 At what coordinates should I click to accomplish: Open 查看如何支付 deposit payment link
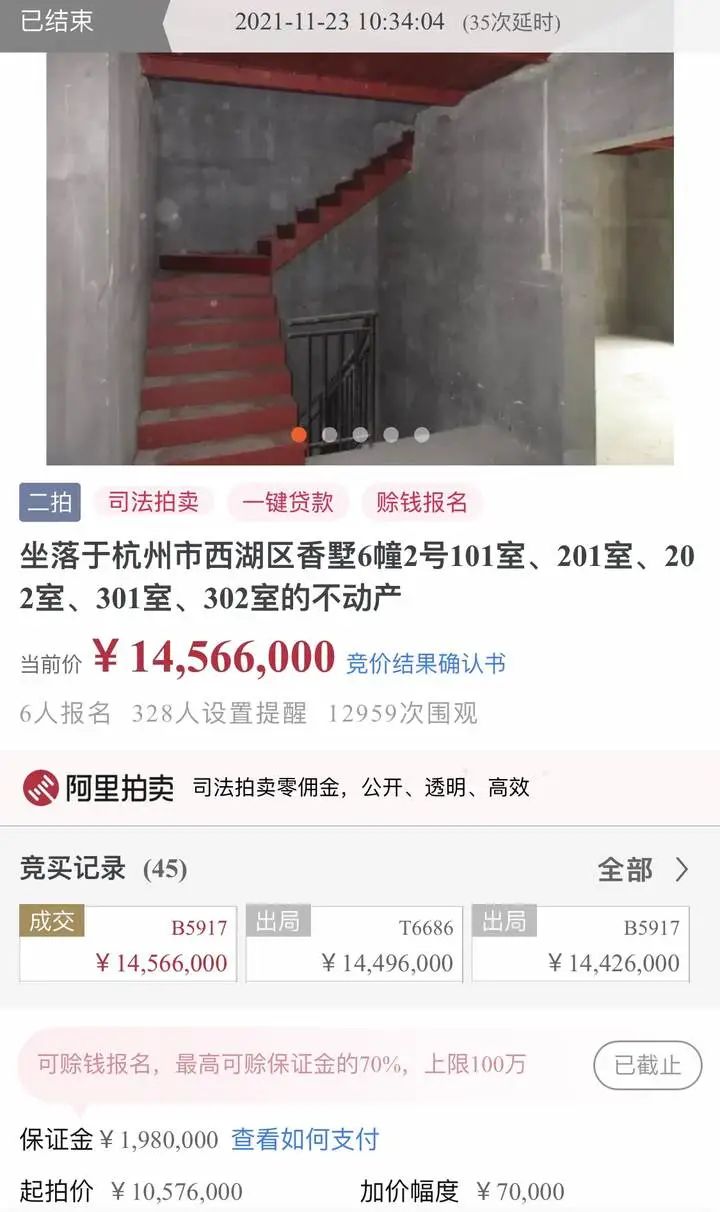[305, 1138]
